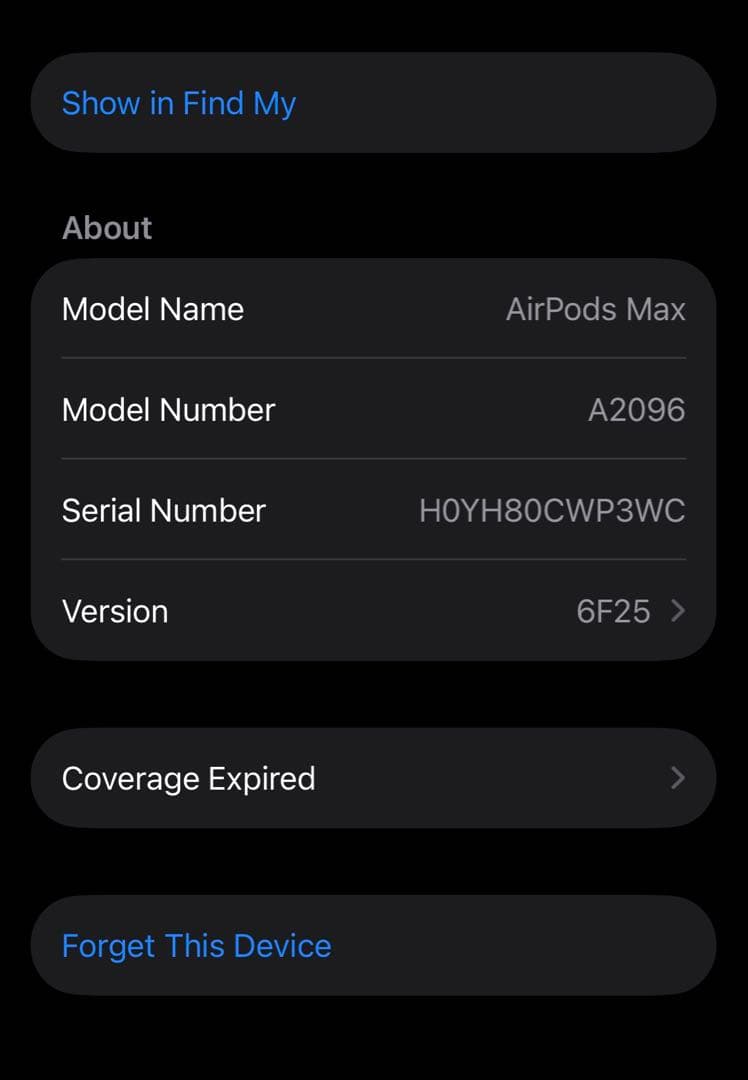Tap the Serial Number row label
Viewport: 748px width, 1080px height.
point(165,510)
